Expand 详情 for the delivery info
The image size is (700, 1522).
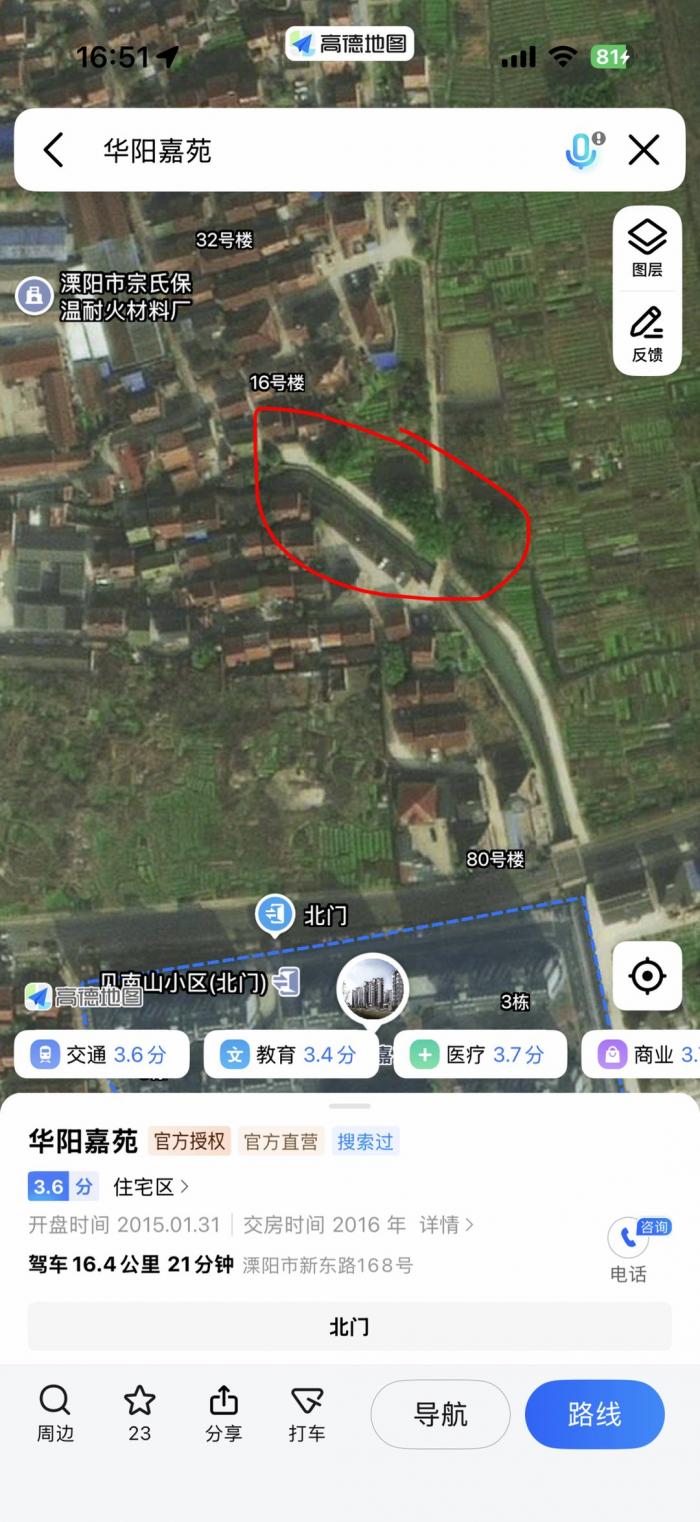tap(446, 1225)
